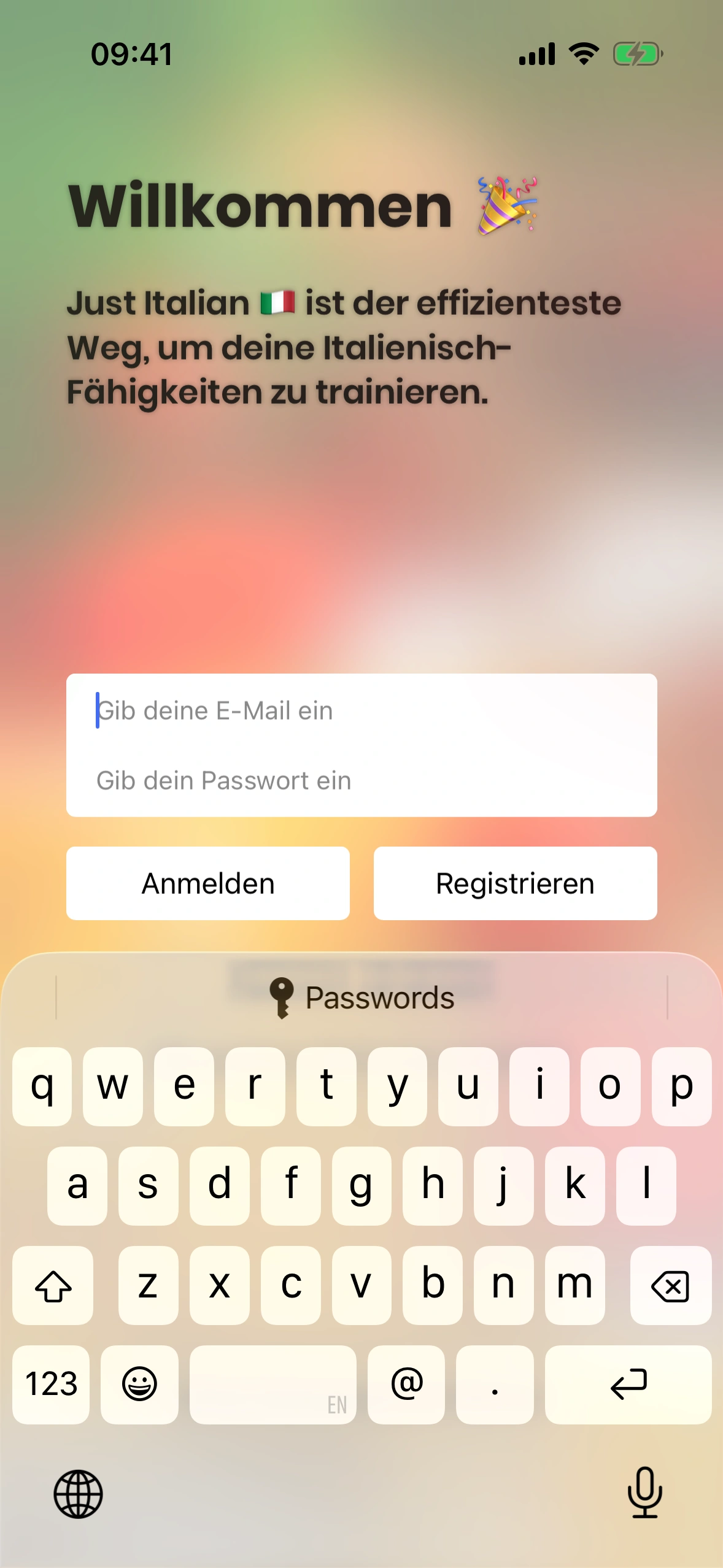Open the emoji keyboard
This screenshot has width=723, height=1568.
[139, 1384]
